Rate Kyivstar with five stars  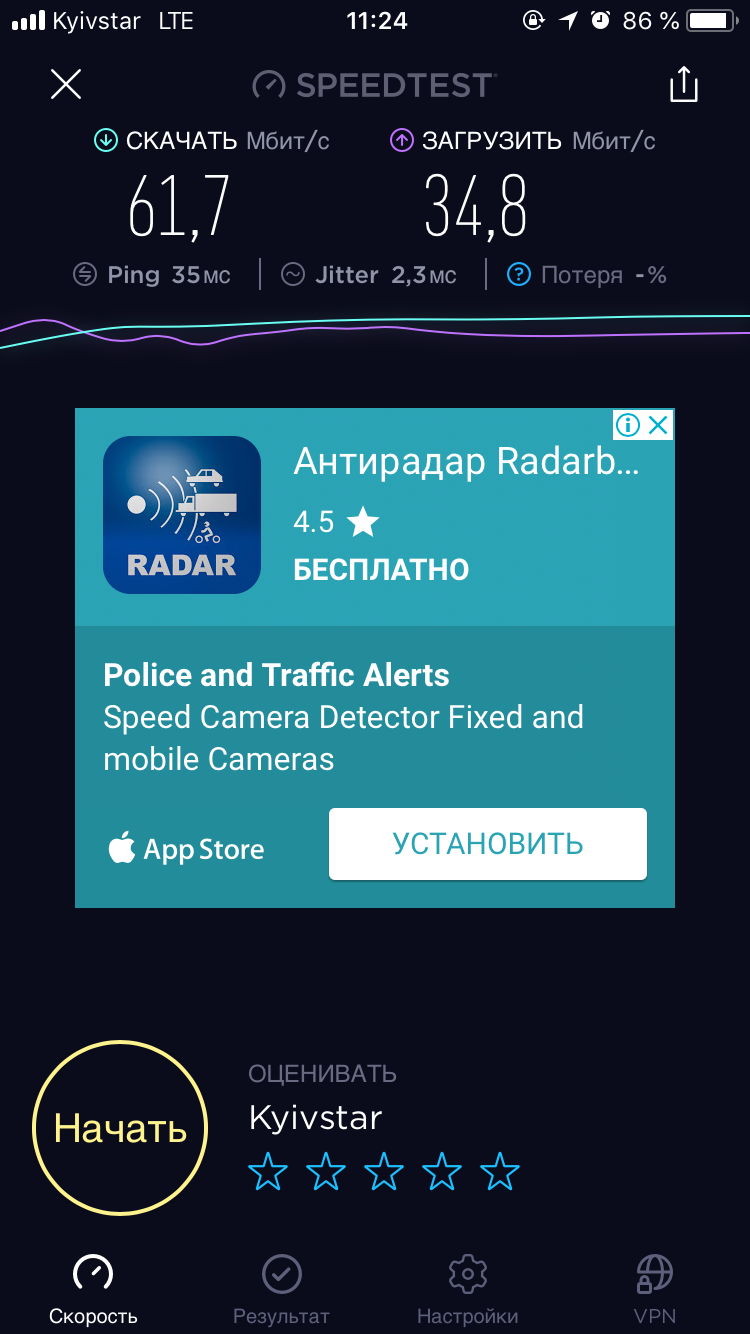500,1172
